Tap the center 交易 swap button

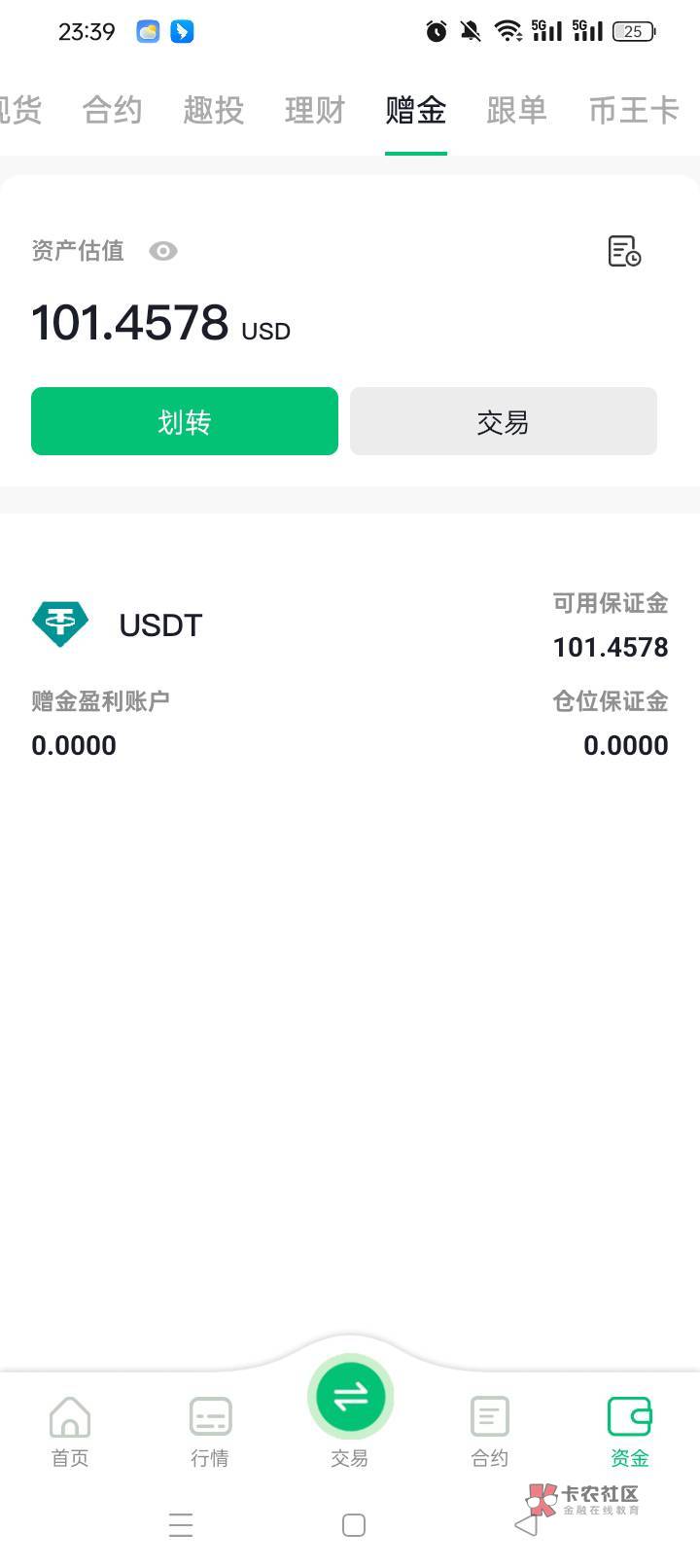tap(350, 1398)
